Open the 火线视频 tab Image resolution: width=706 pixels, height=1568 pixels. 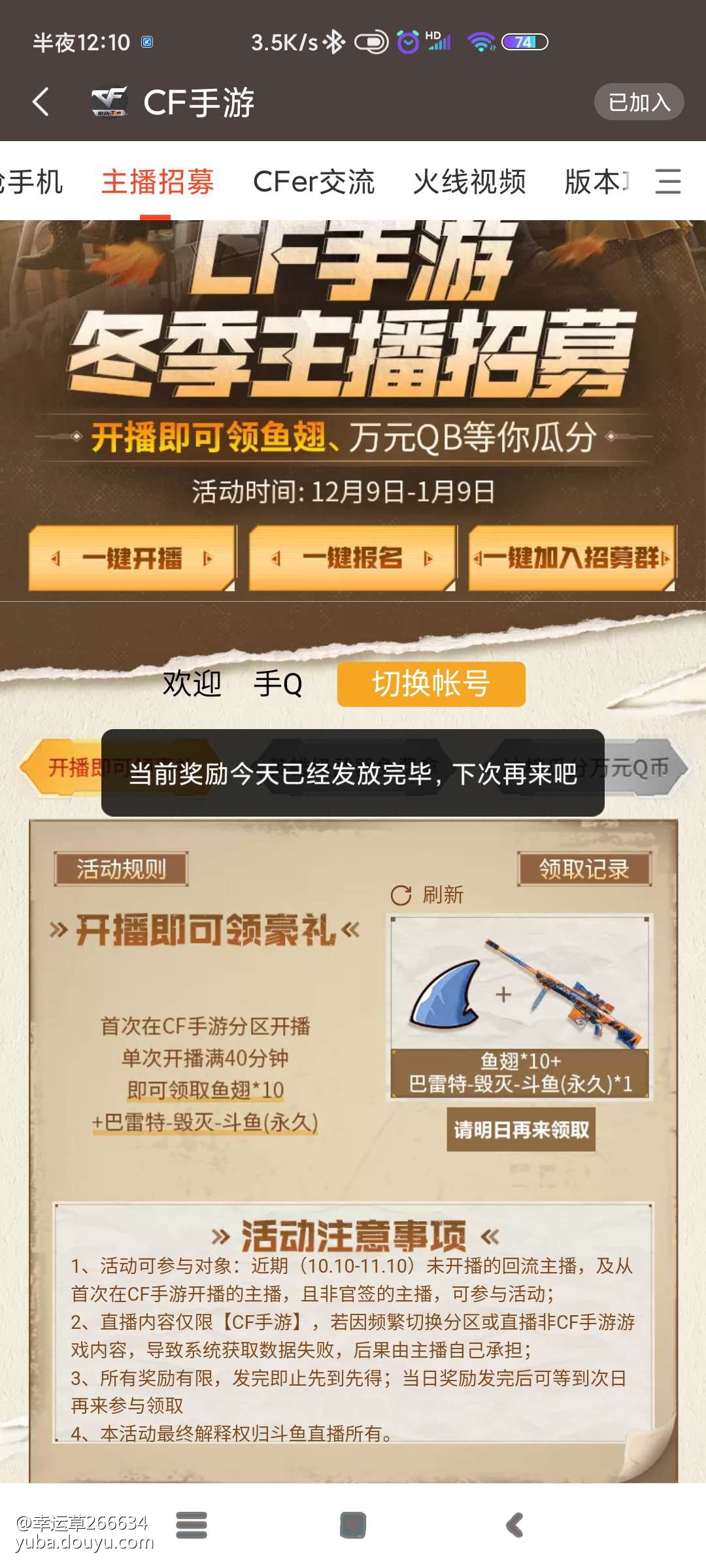click(469, 182)
